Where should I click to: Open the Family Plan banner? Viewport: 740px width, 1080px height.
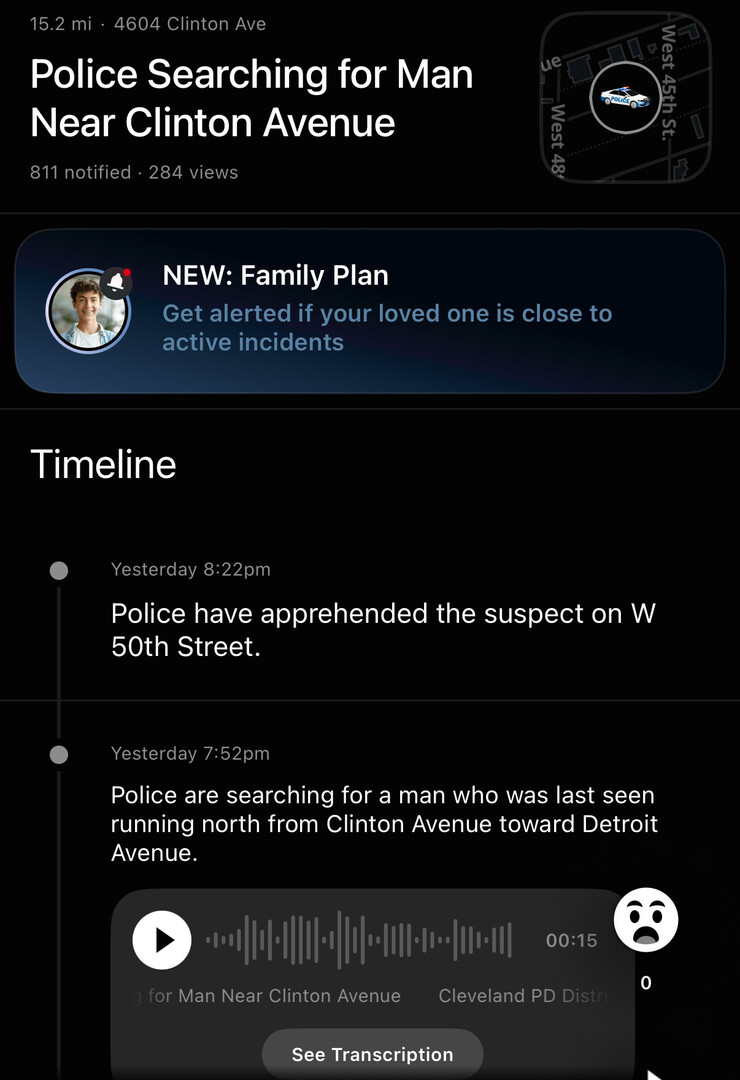coord(369,311)
